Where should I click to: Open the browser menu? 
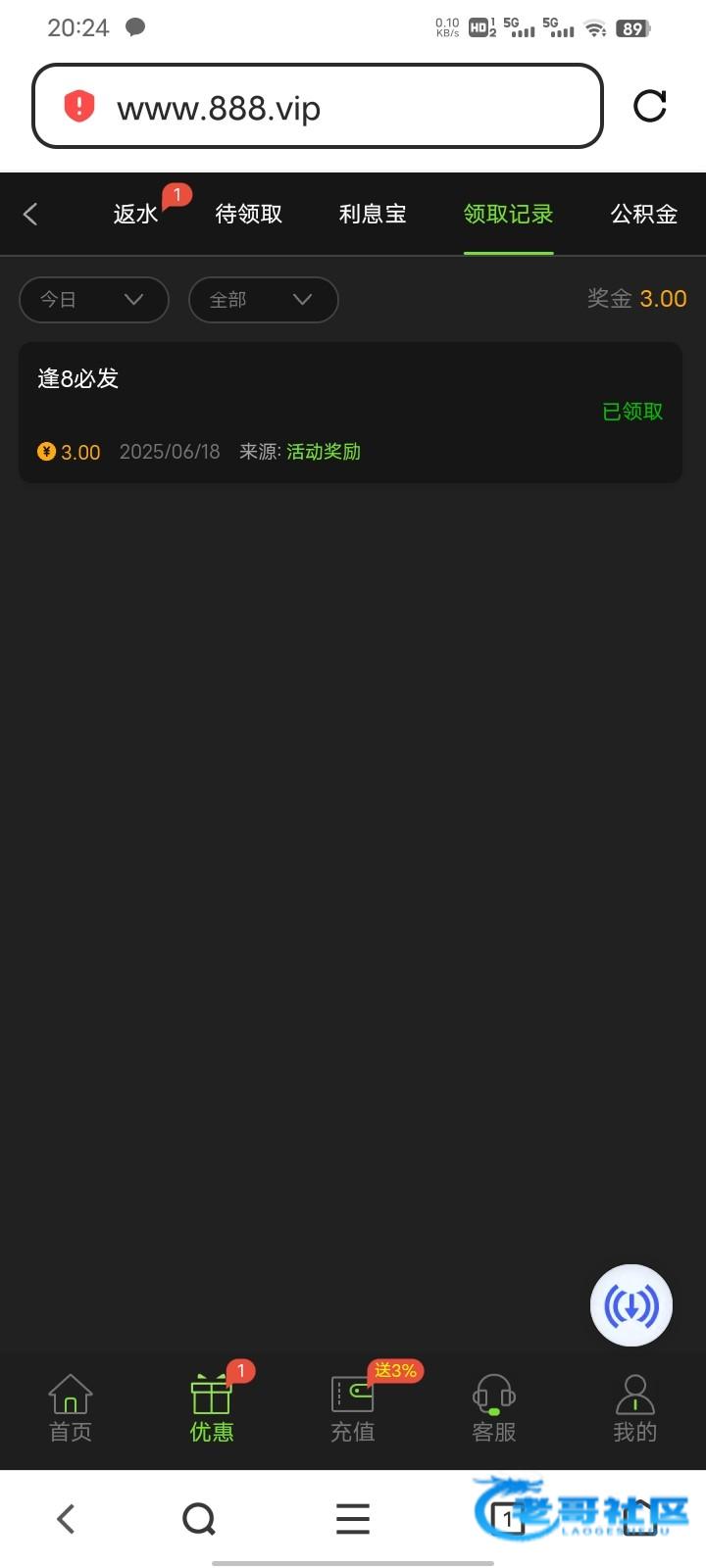353,1519
